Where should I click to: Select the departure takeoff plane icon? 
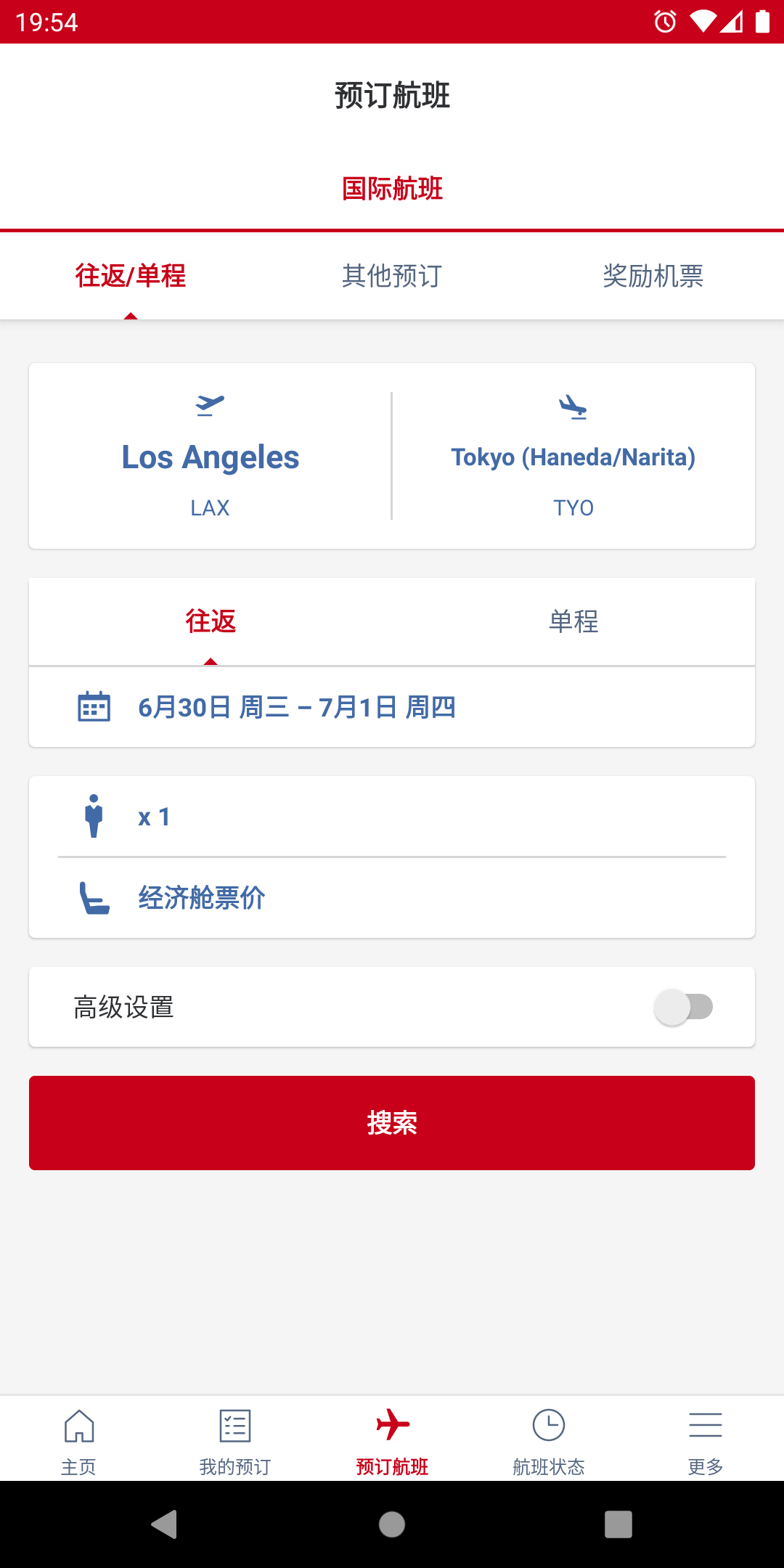click(211, 405)
